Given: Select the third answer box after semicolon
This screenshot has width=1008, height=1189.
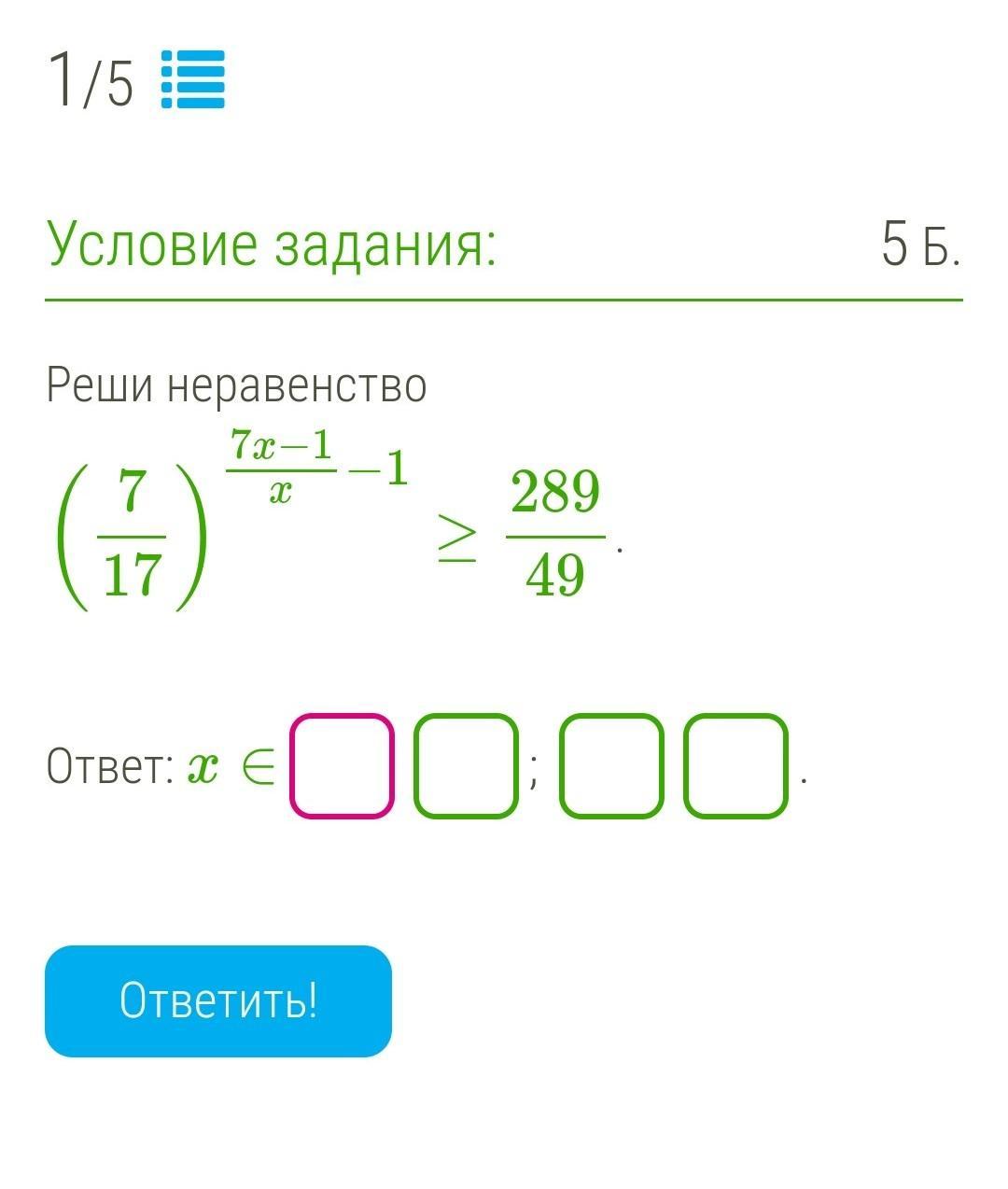Looking at the screenshot, I should point(611,766).
